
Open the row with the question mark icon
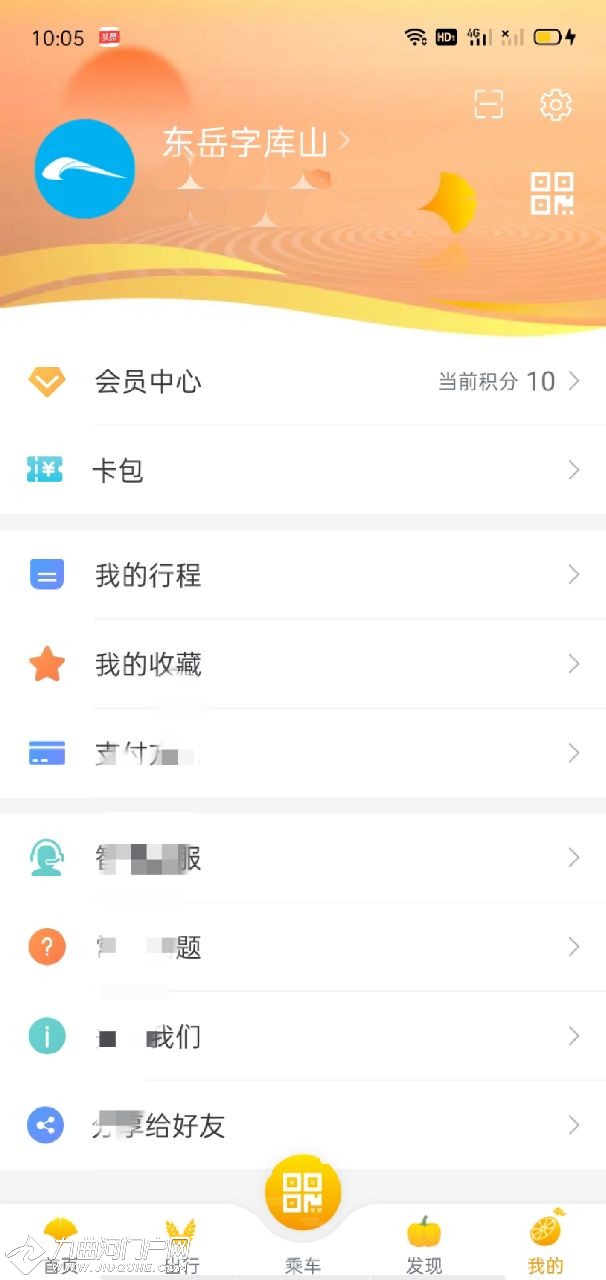(303, 946)
